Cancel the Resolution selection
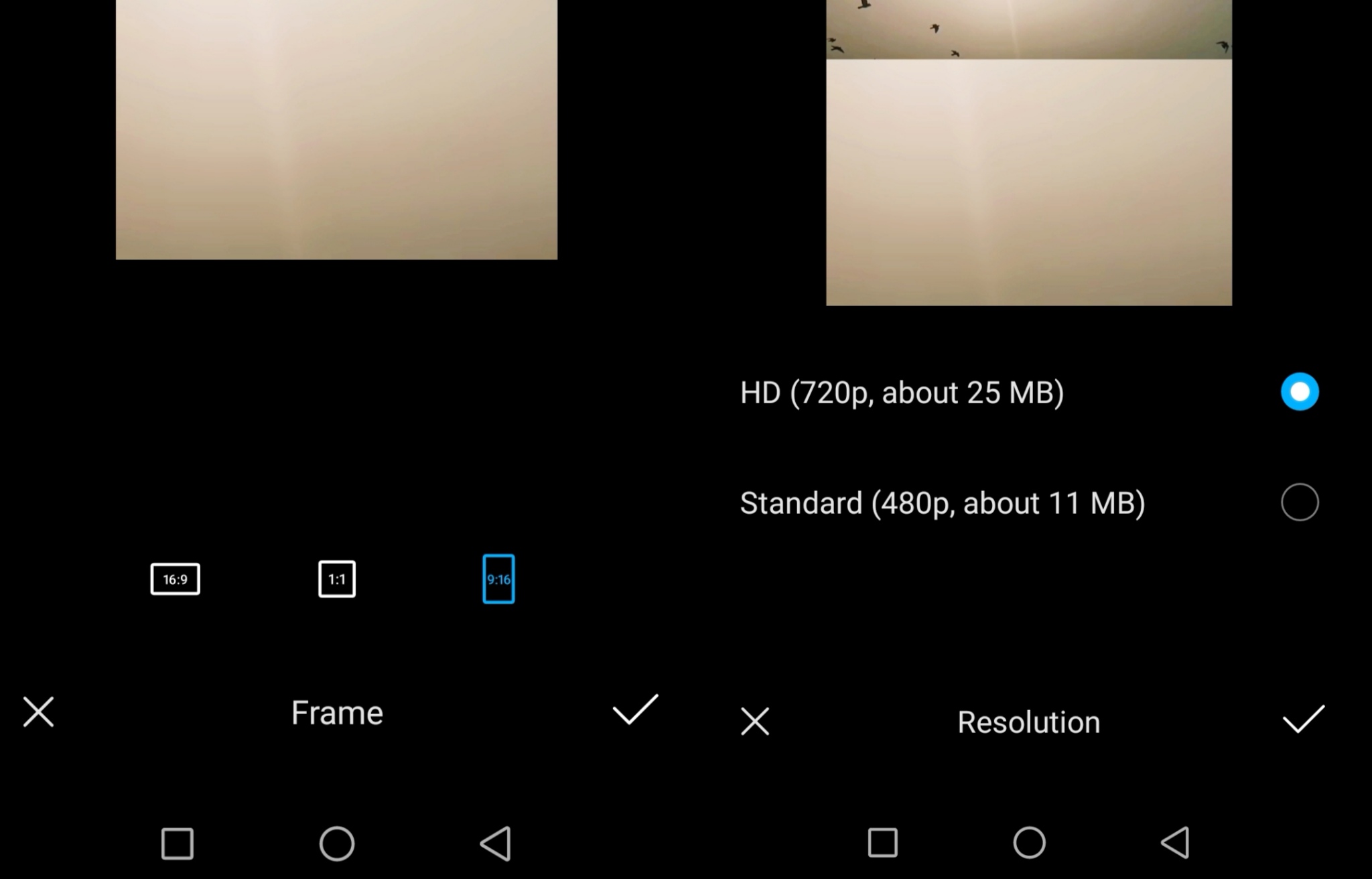 click(755, 722)
